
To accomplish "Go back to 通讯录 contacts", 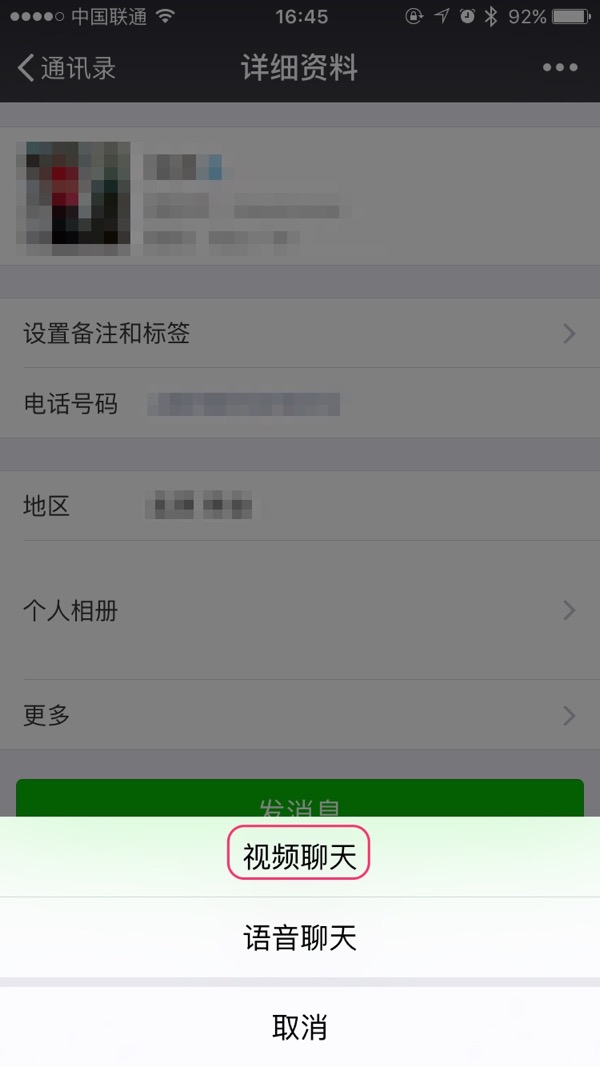I will [66, 68].
